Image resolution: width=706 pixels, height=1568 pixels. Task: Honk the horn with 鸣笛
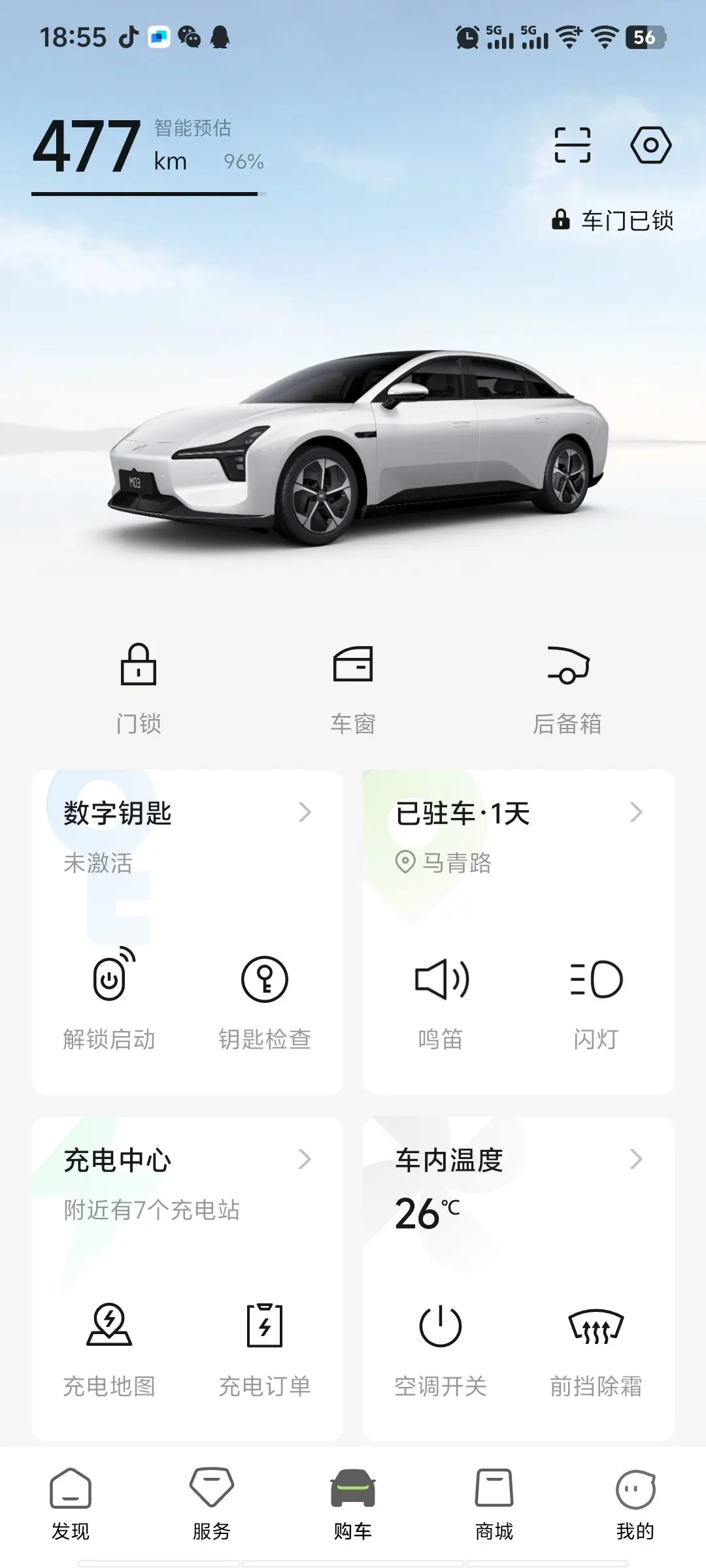click(441, 1000)
